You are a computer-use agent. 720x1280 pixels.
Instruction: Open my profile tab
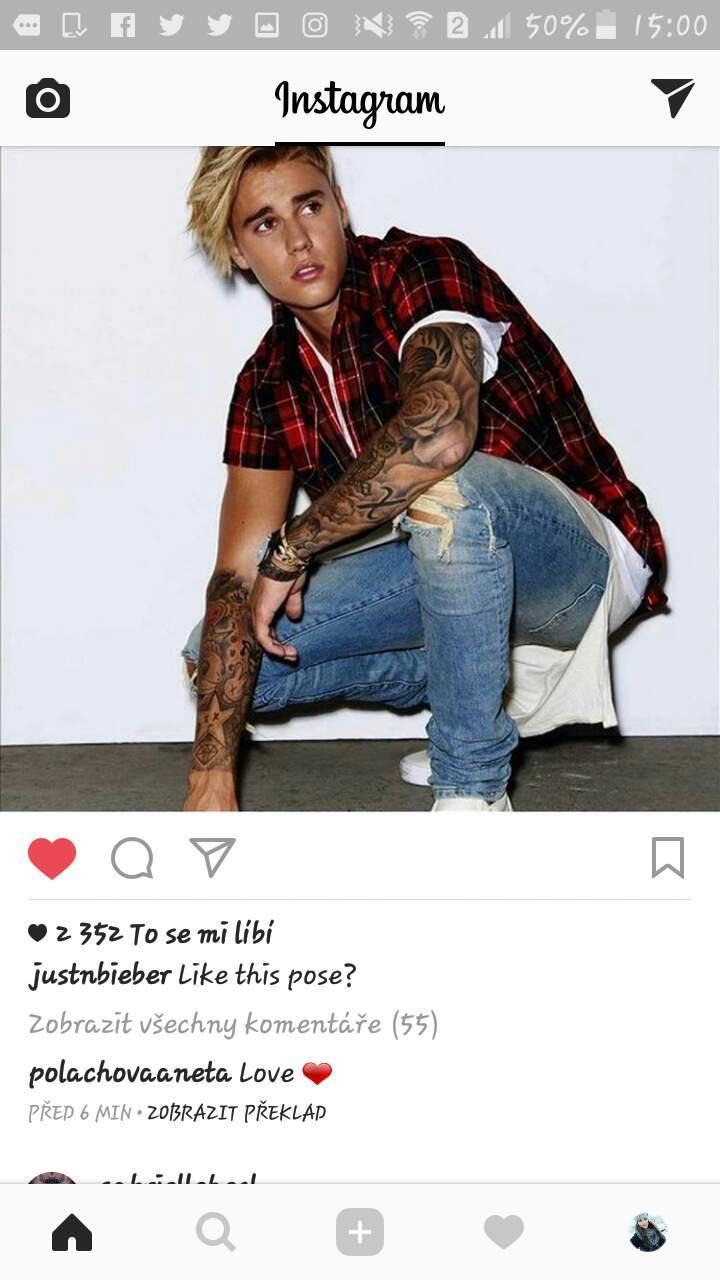click(x=648, y=1232)
